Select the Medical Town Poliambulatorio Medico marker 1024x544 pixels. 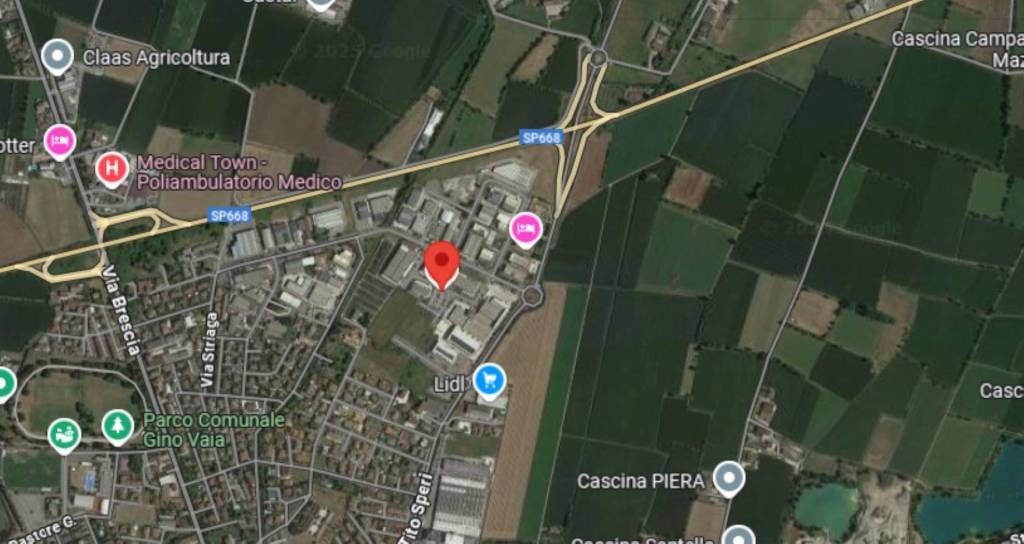(x=112, y=168)
